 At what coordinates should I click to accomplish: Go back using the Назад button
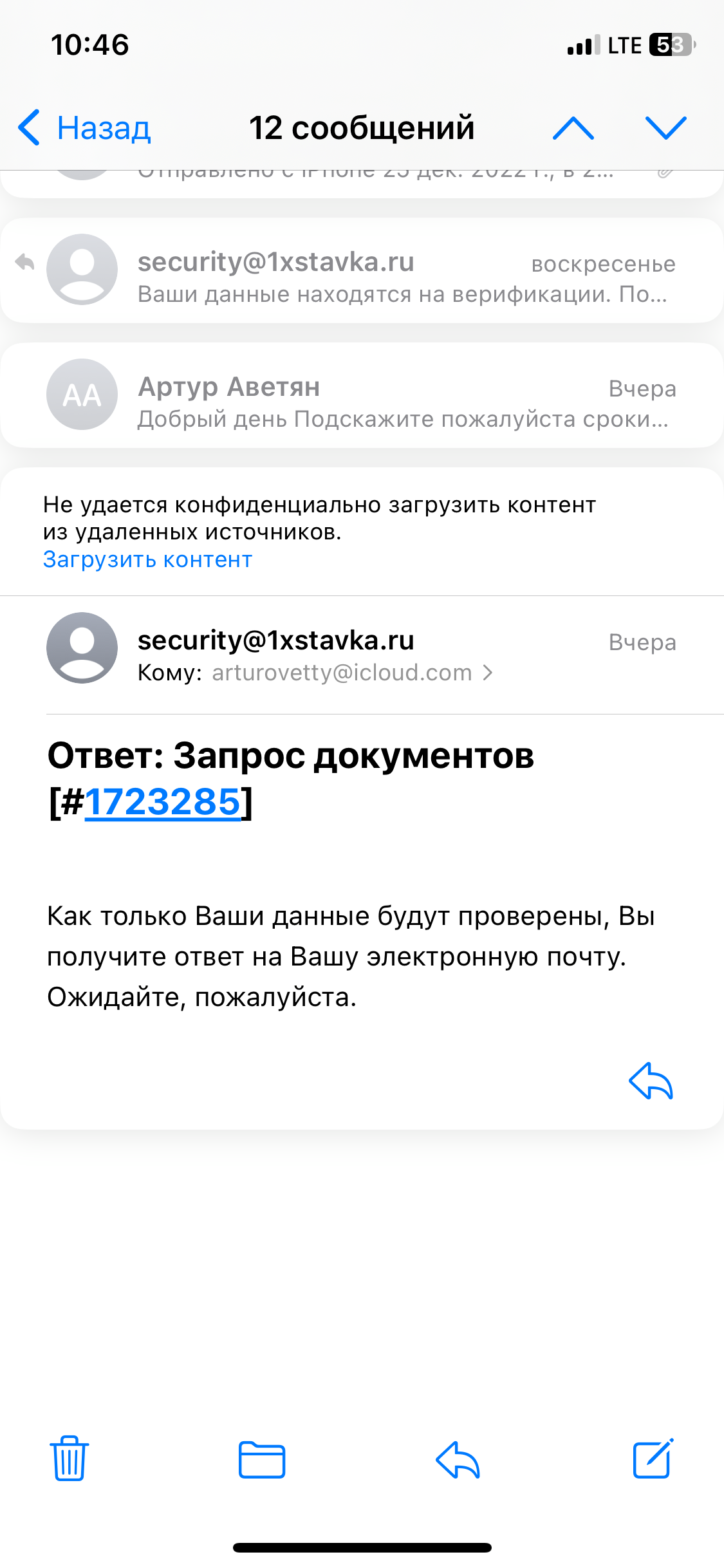click(x=84, y=128)
